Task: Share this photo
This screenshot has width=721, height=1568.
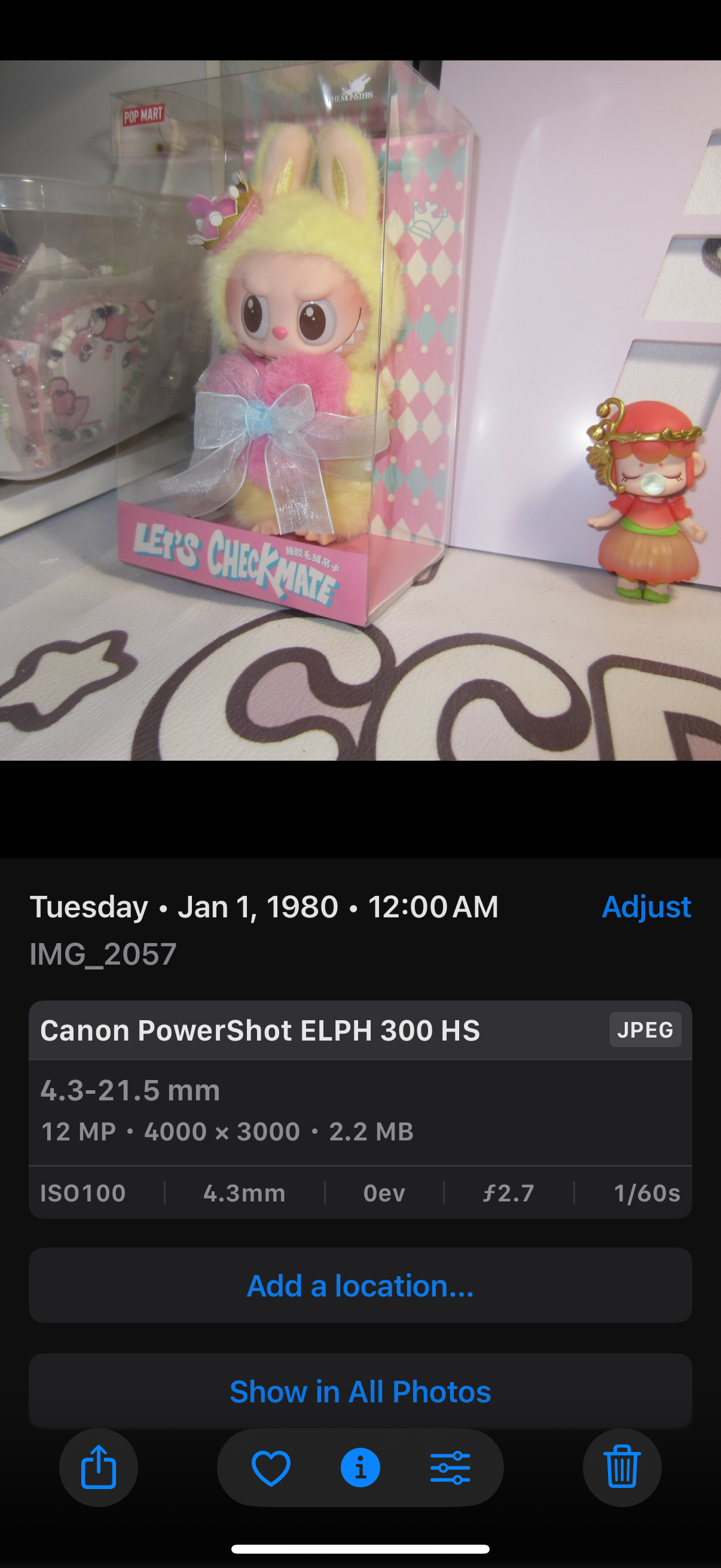Action: [x=99, y=1468]
